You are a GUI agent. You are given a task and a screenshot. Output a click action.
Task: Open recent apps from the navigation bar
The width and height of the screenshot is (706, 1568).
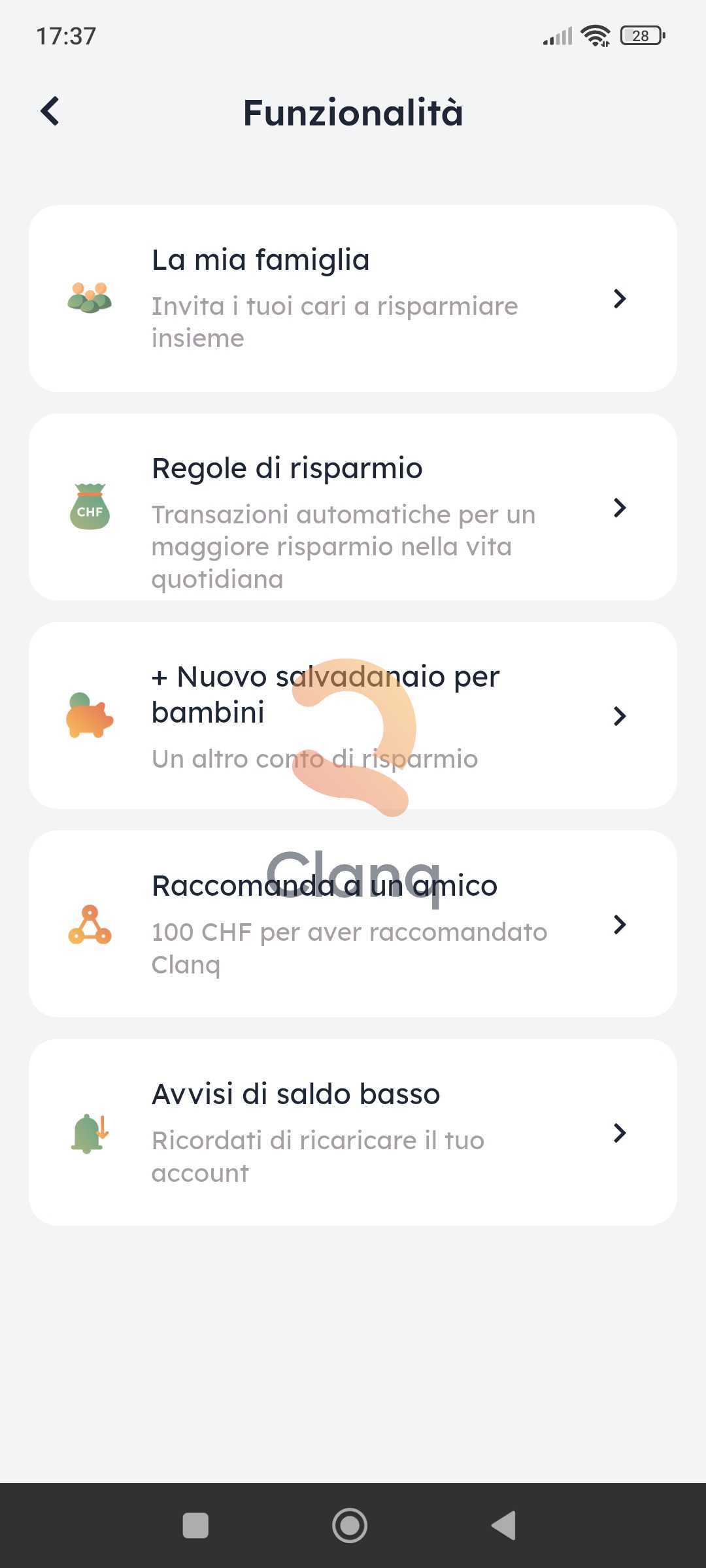pyautogui.click(x=195, y=1526)
